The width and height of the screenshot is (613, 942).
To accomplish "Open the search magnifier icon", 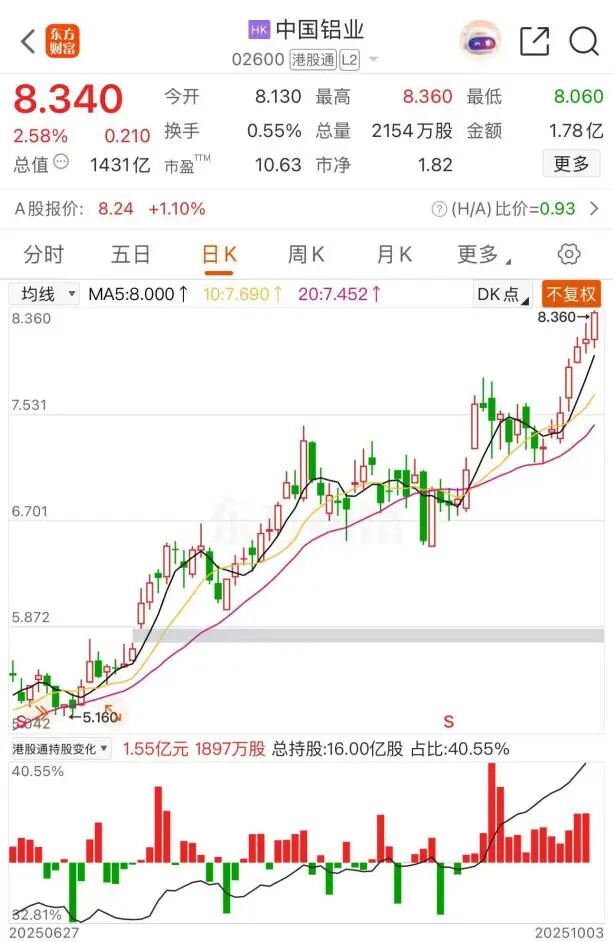I will coord(584,41).
